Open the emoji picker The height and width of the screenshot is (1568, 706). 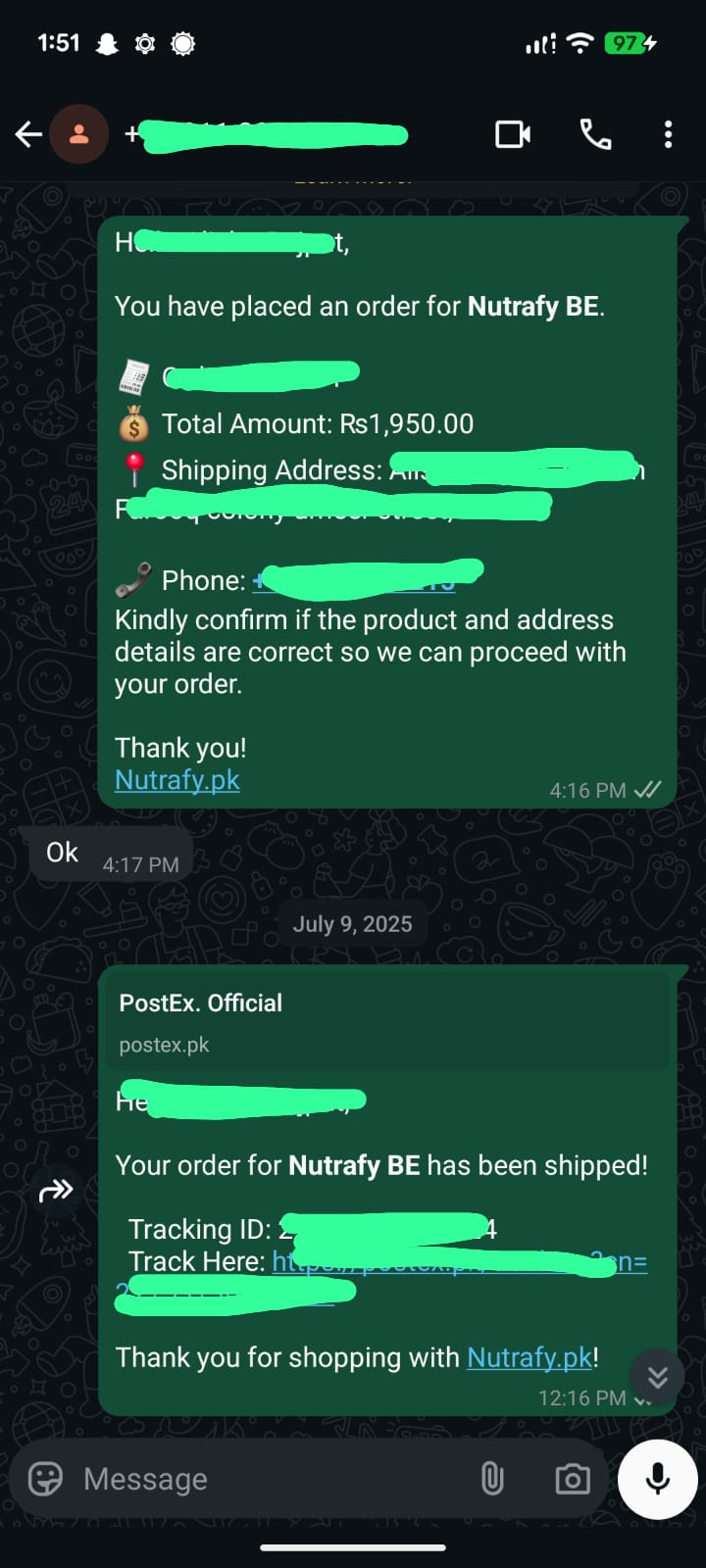coord(45,1478)
